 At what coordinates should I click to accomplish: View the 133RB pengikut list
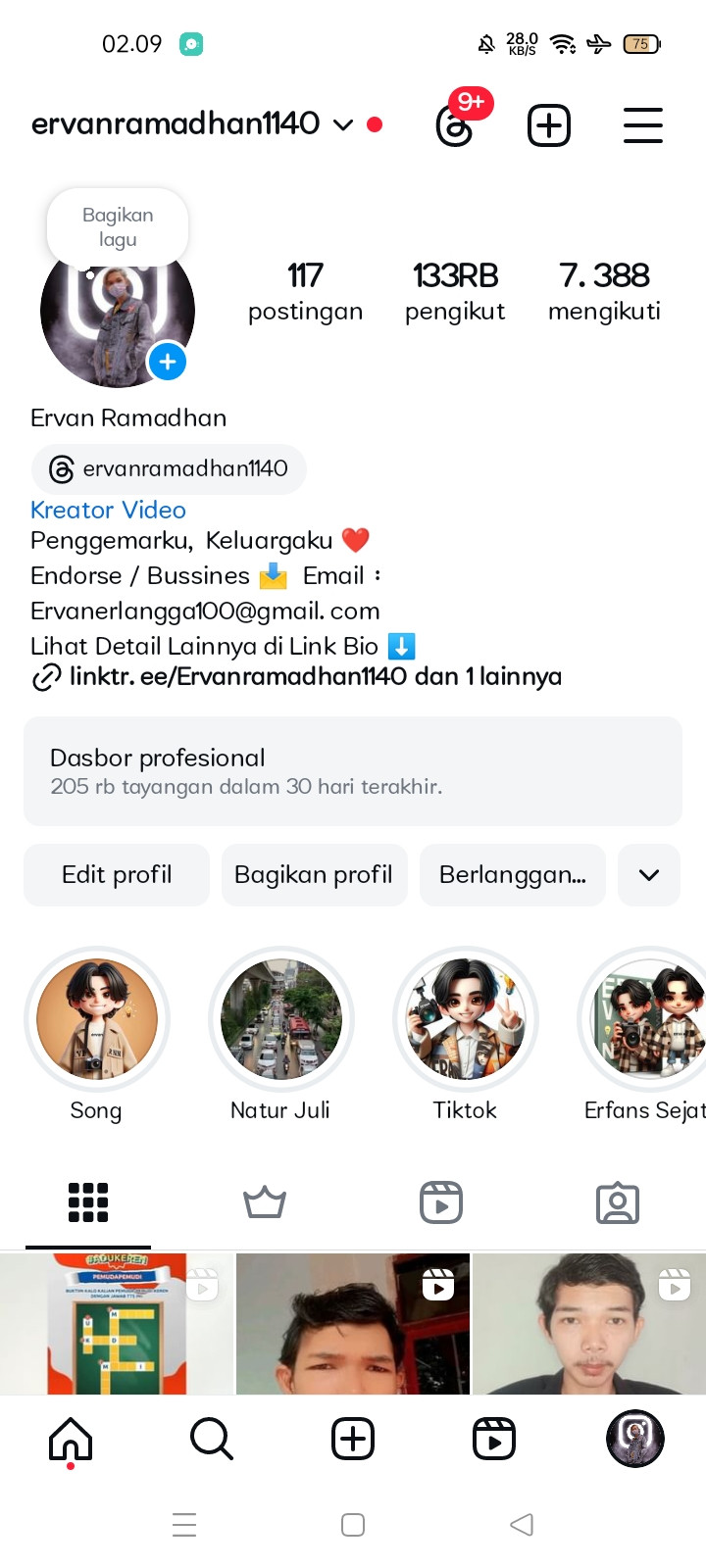(455, 291)
